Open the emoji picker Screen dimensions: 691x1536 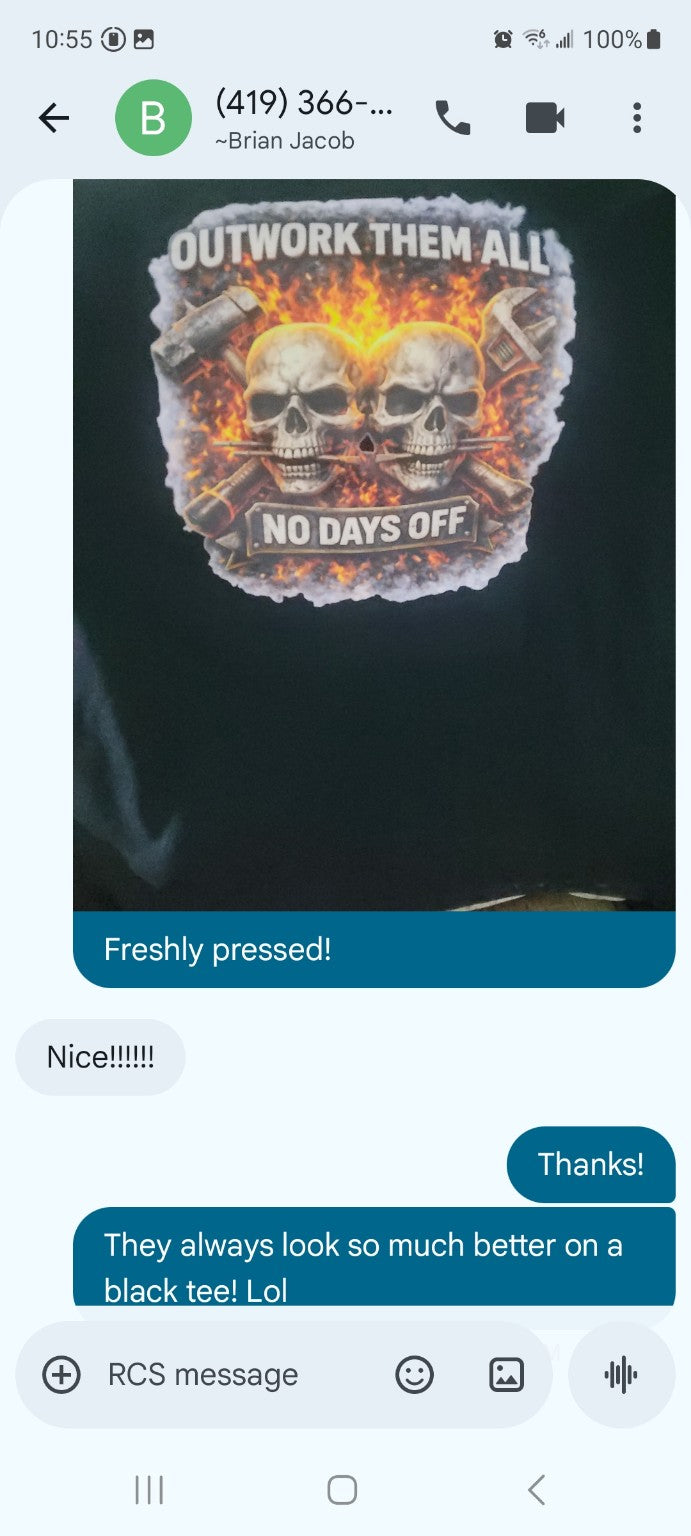pos(415,1374)
